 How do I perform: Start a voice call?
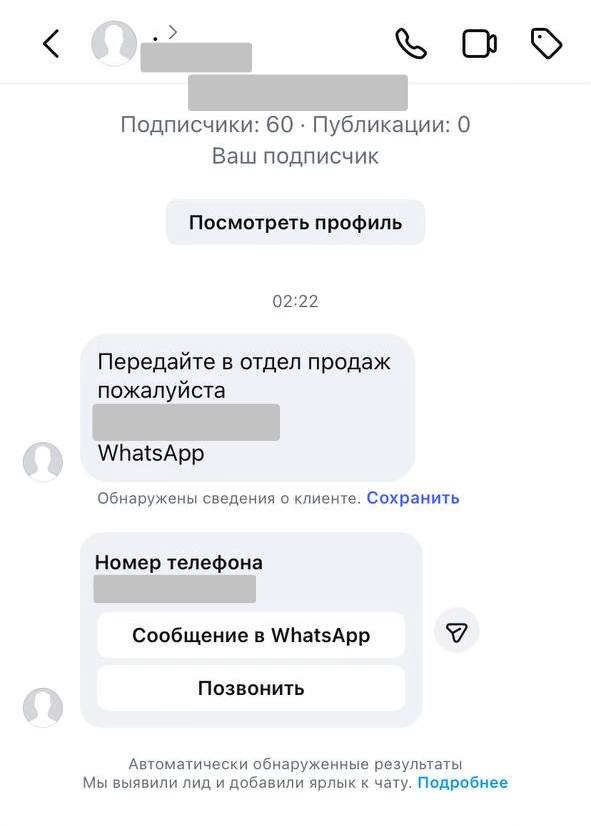(411, 43)
